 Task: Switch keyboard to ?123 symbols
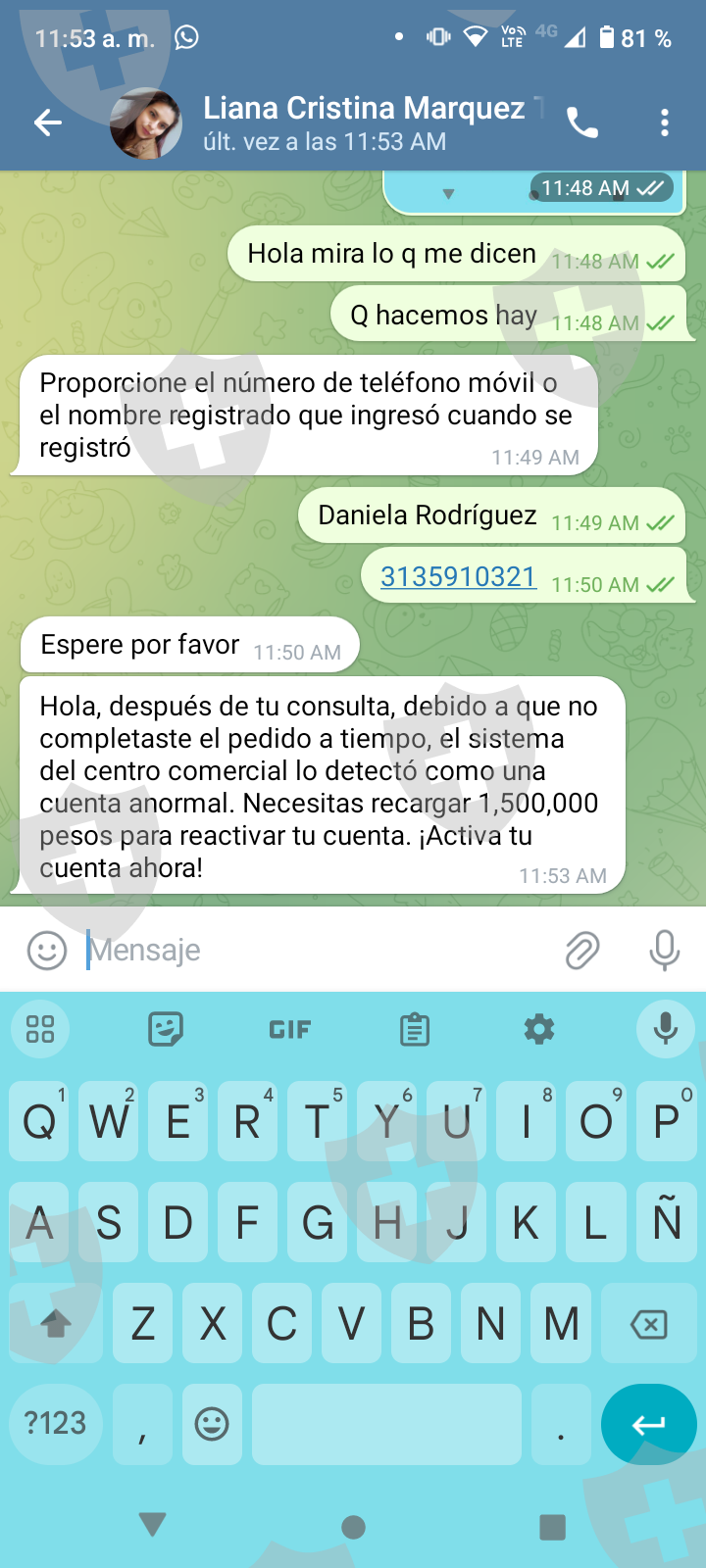tap(56, 1424)
